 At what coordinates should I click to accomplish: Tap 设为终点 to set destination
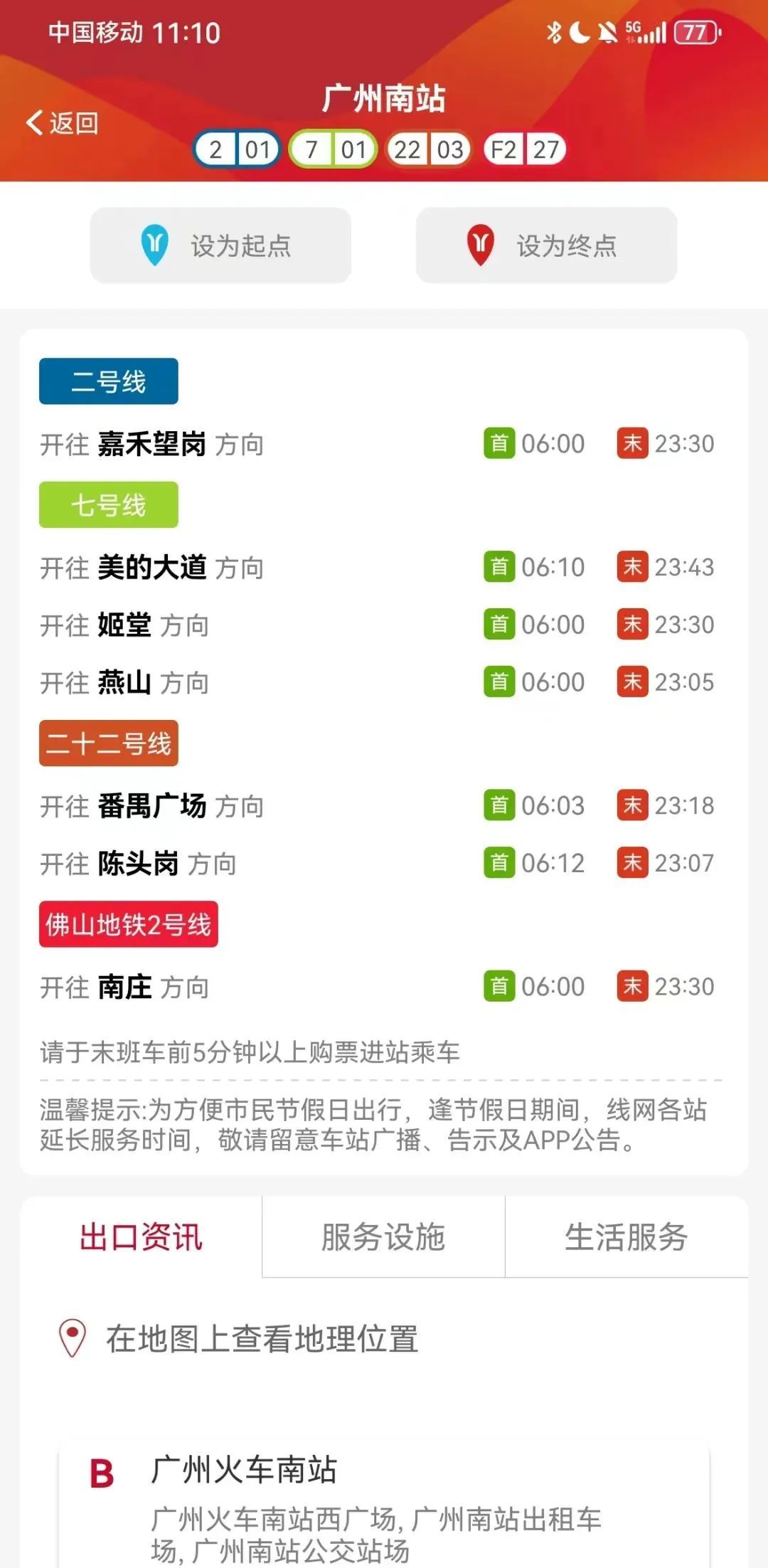coord(546,245)
